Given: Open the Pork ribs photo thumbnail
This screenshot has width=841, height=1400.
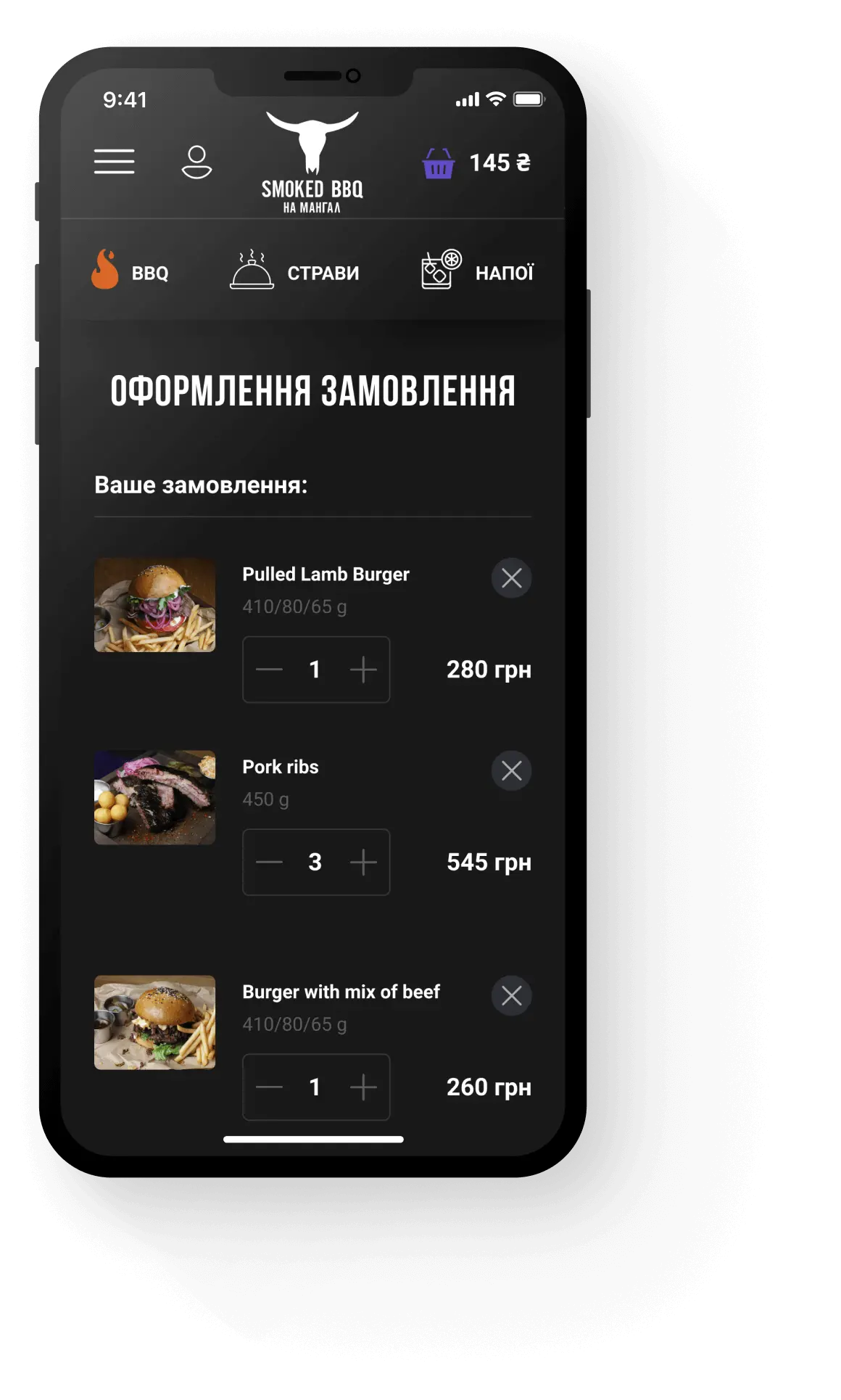Looking at the screenshot, I should (x=154, y=797).
